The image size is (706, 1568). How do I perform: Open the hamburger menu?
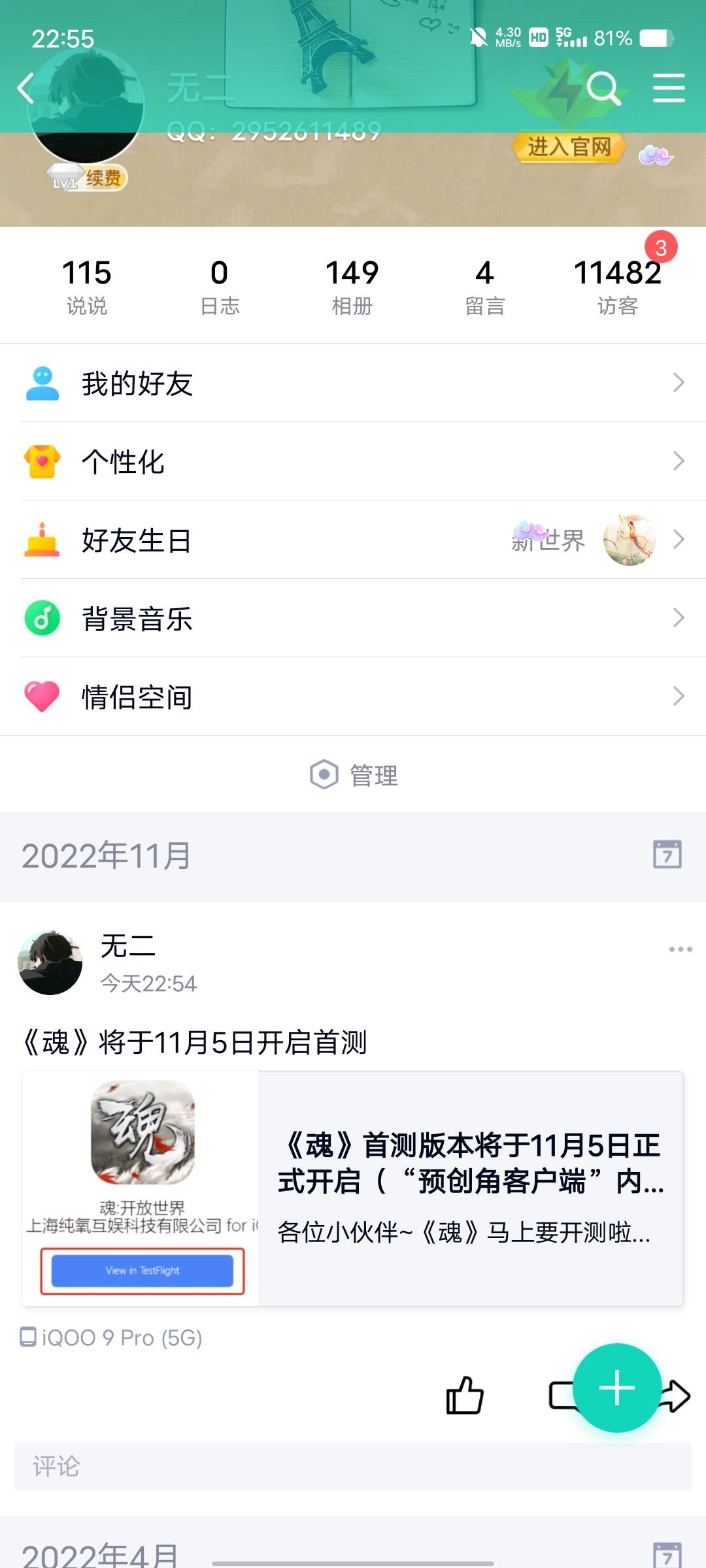click(669, 88)
